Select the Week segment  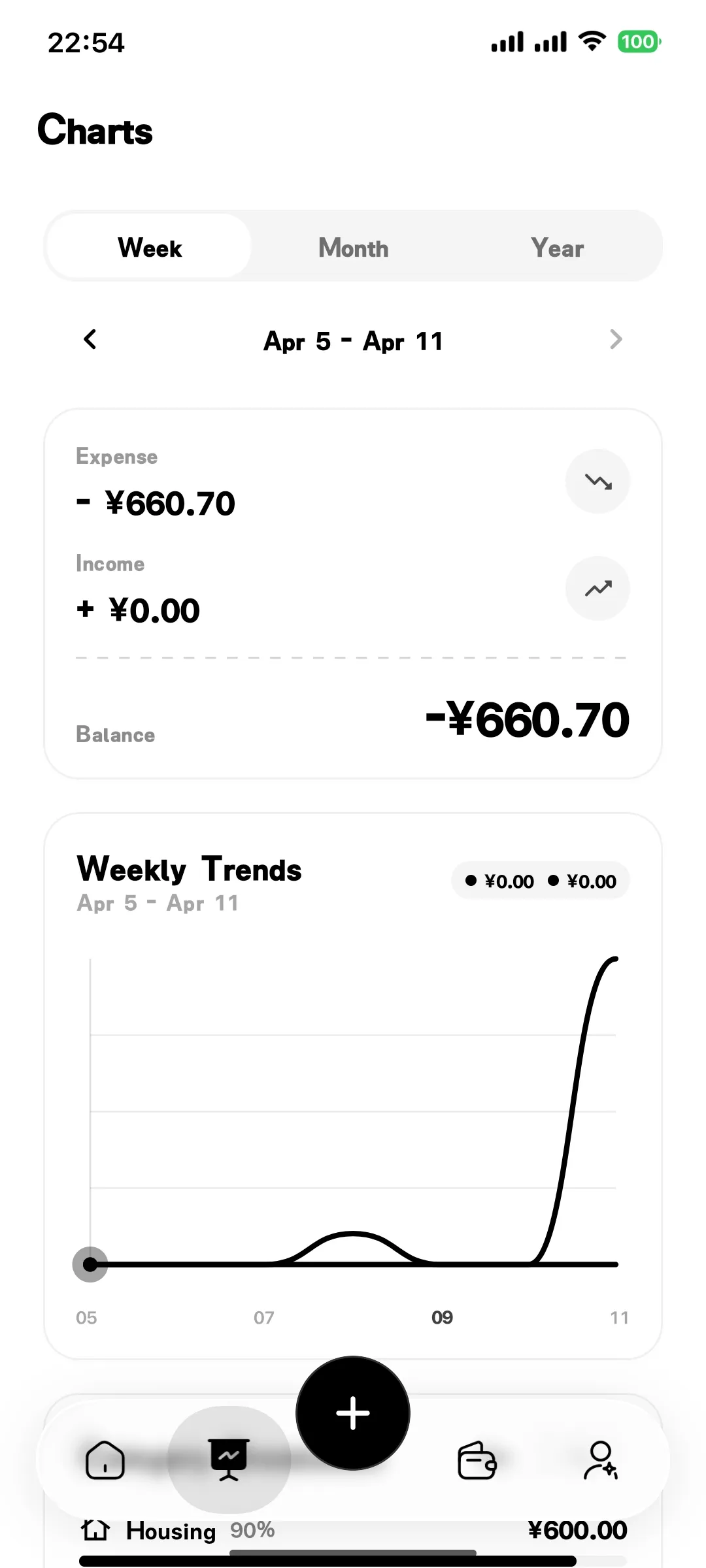pos(150,248)
